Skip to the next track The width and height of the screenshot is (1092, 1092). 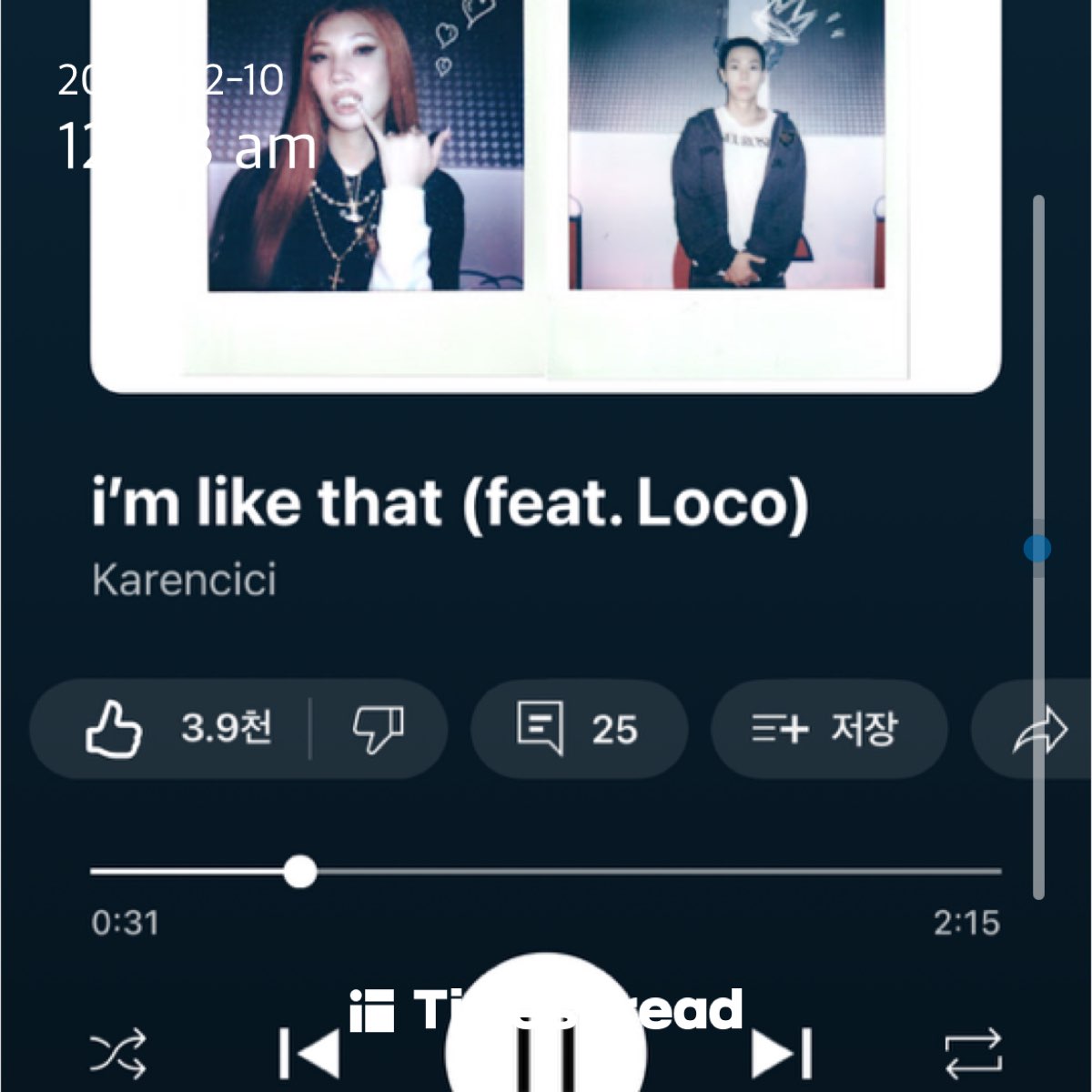(x=783, y=1054)
